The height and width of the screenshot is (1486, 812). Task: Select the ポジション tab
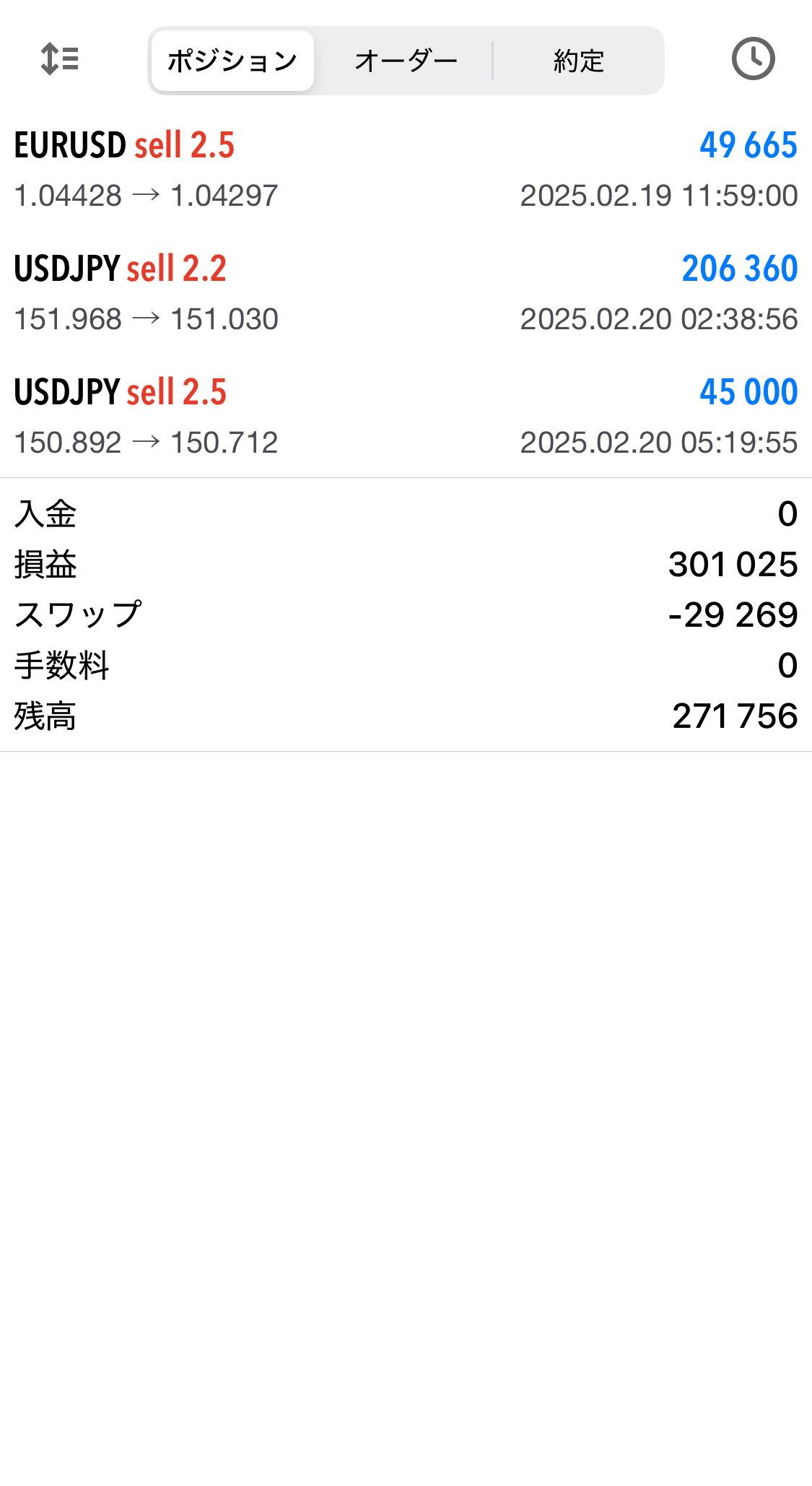coord(232,61)
